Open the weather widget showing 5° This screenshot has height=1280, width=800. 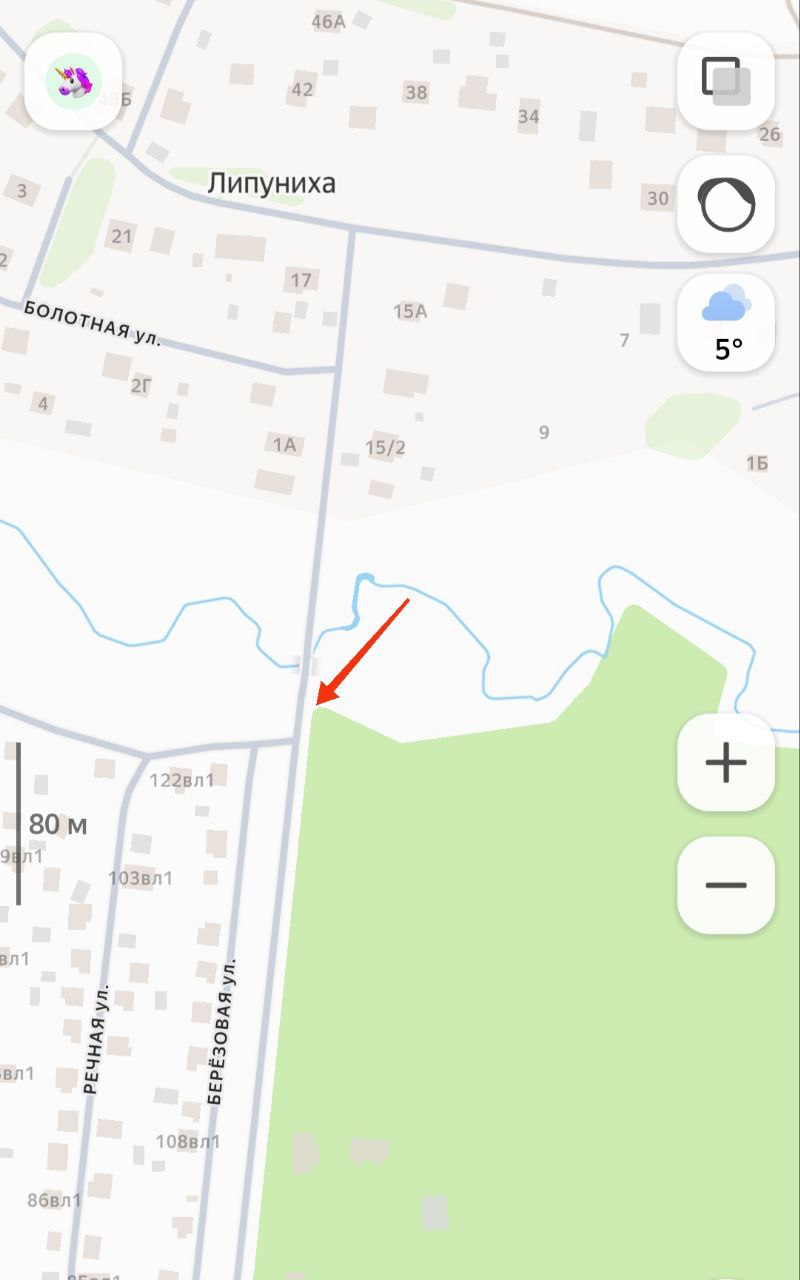coord(726,323)
